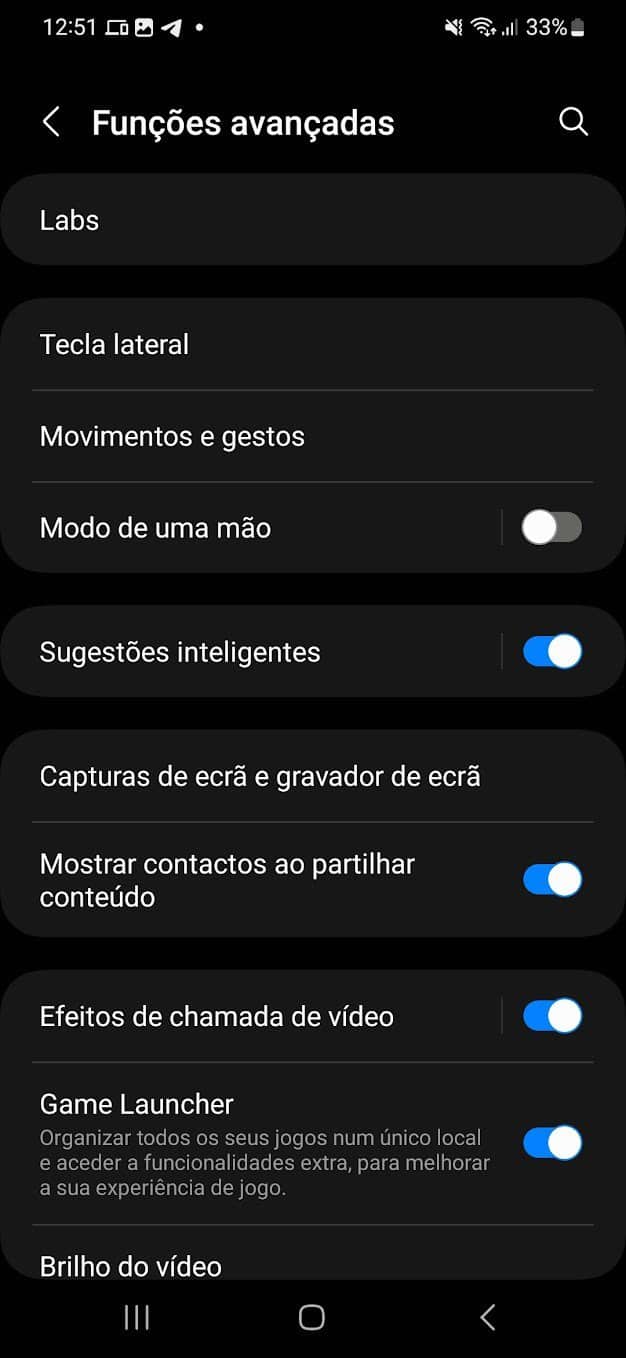Open Movimentos e gestos
Screen dimensions: 626x1358
[x=312, y=437]
